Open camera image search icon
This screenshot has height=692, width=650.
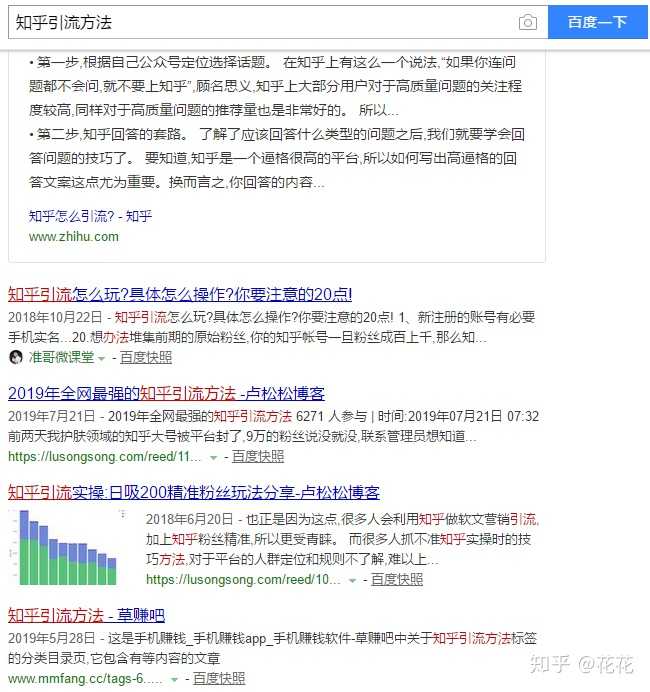[527, 22]
